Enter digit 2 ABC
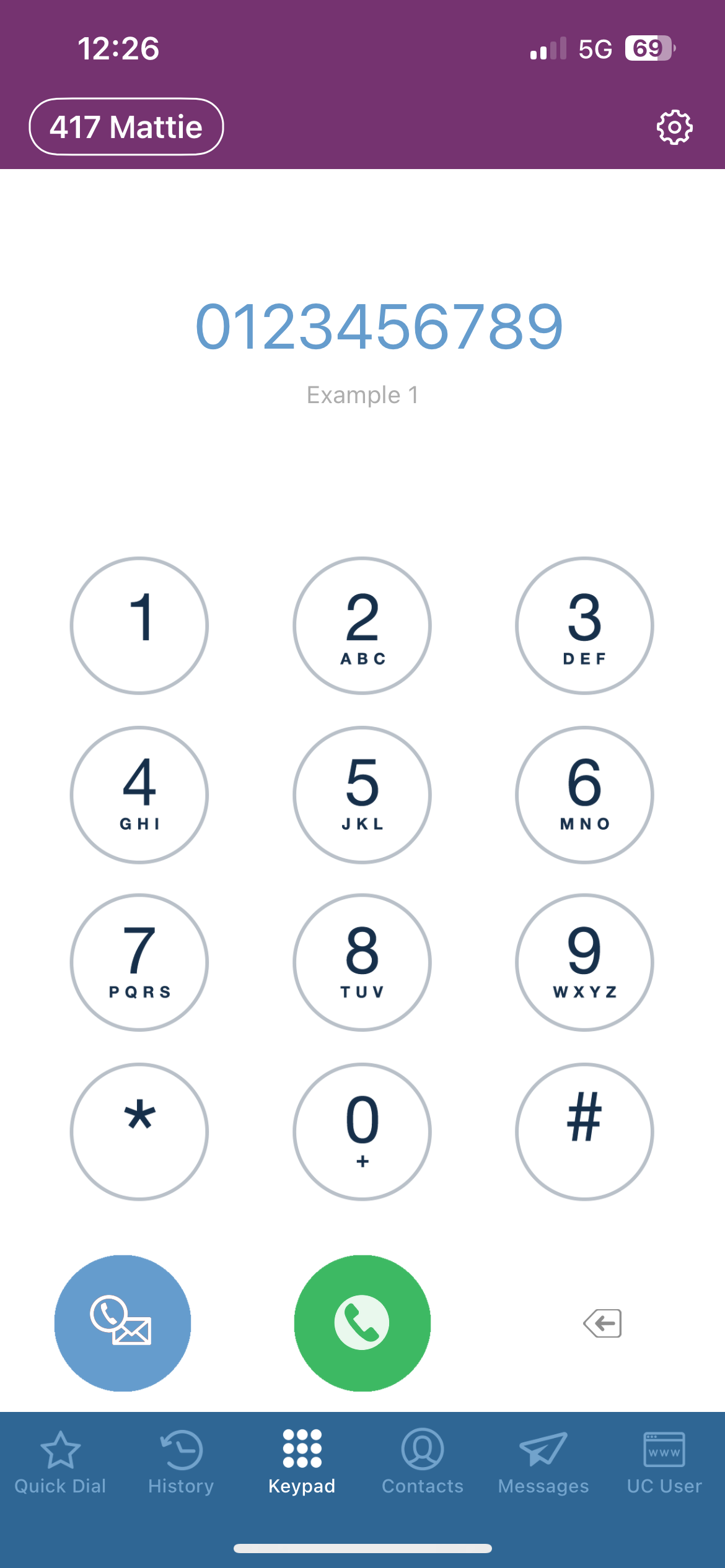Screen dimensions: 725x1568 362,625
